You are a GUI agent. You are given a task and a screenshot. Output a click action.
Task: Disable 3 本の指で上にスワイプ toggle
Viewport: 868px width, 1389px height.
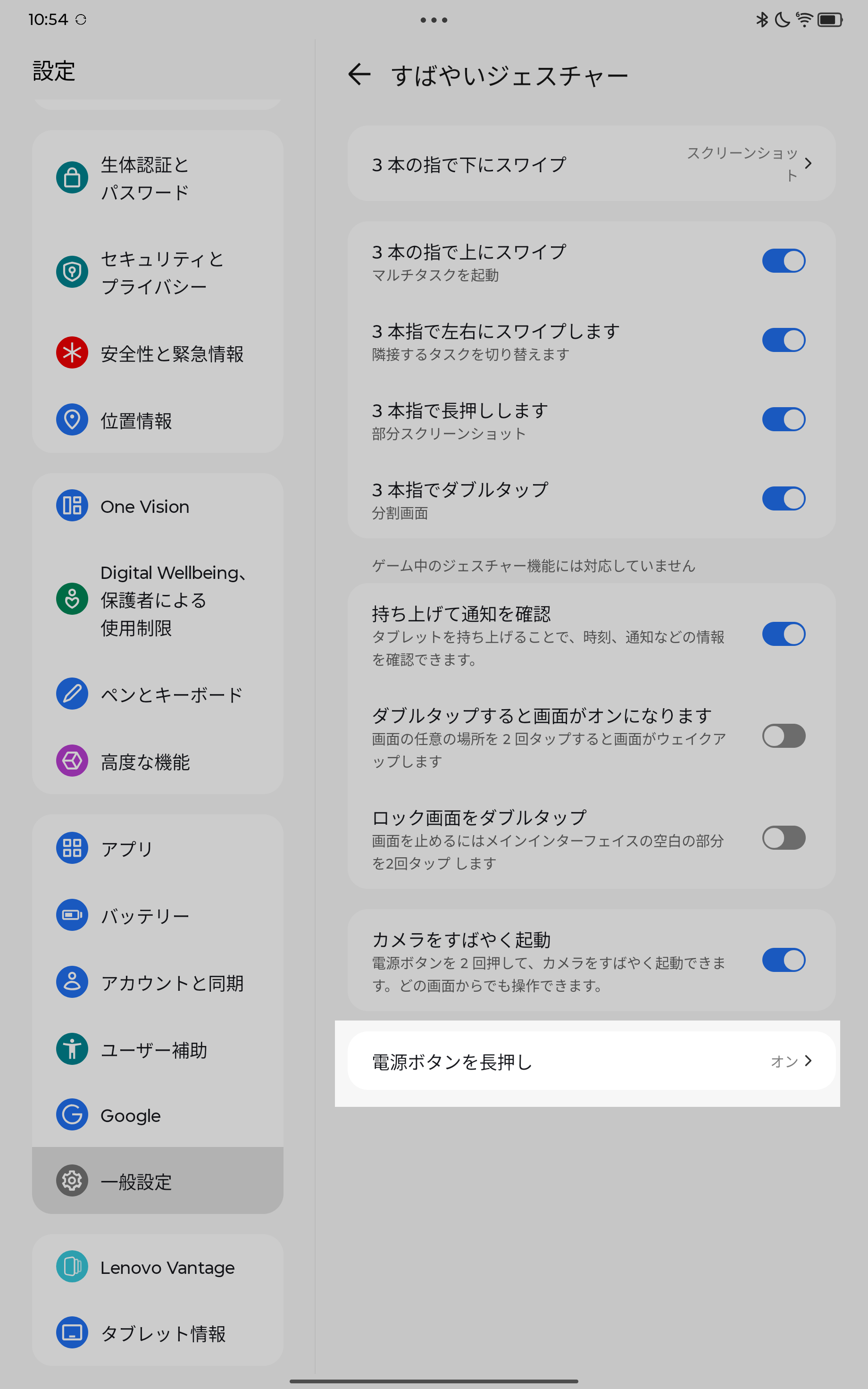783,261
